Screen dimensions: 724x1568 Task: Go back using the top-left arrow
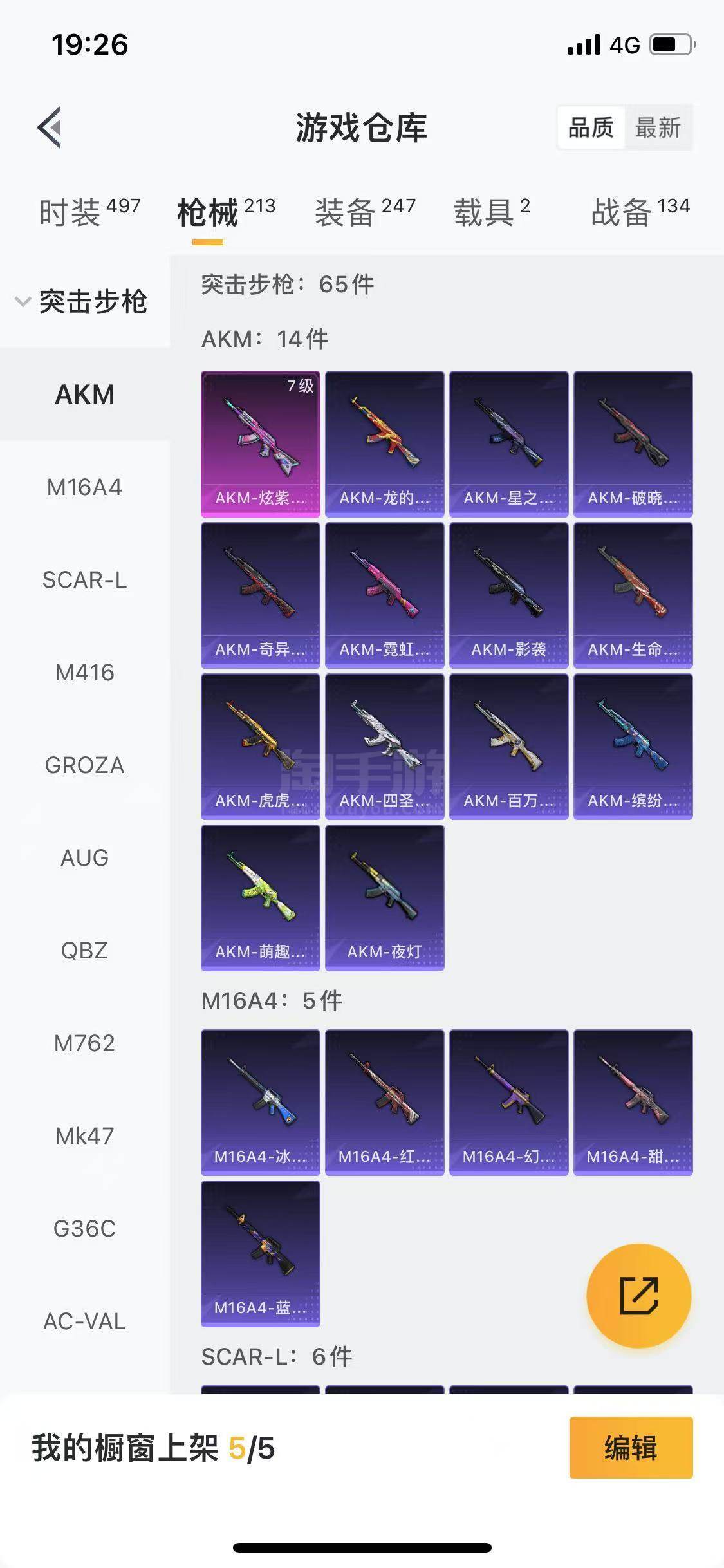coord(50,127)
